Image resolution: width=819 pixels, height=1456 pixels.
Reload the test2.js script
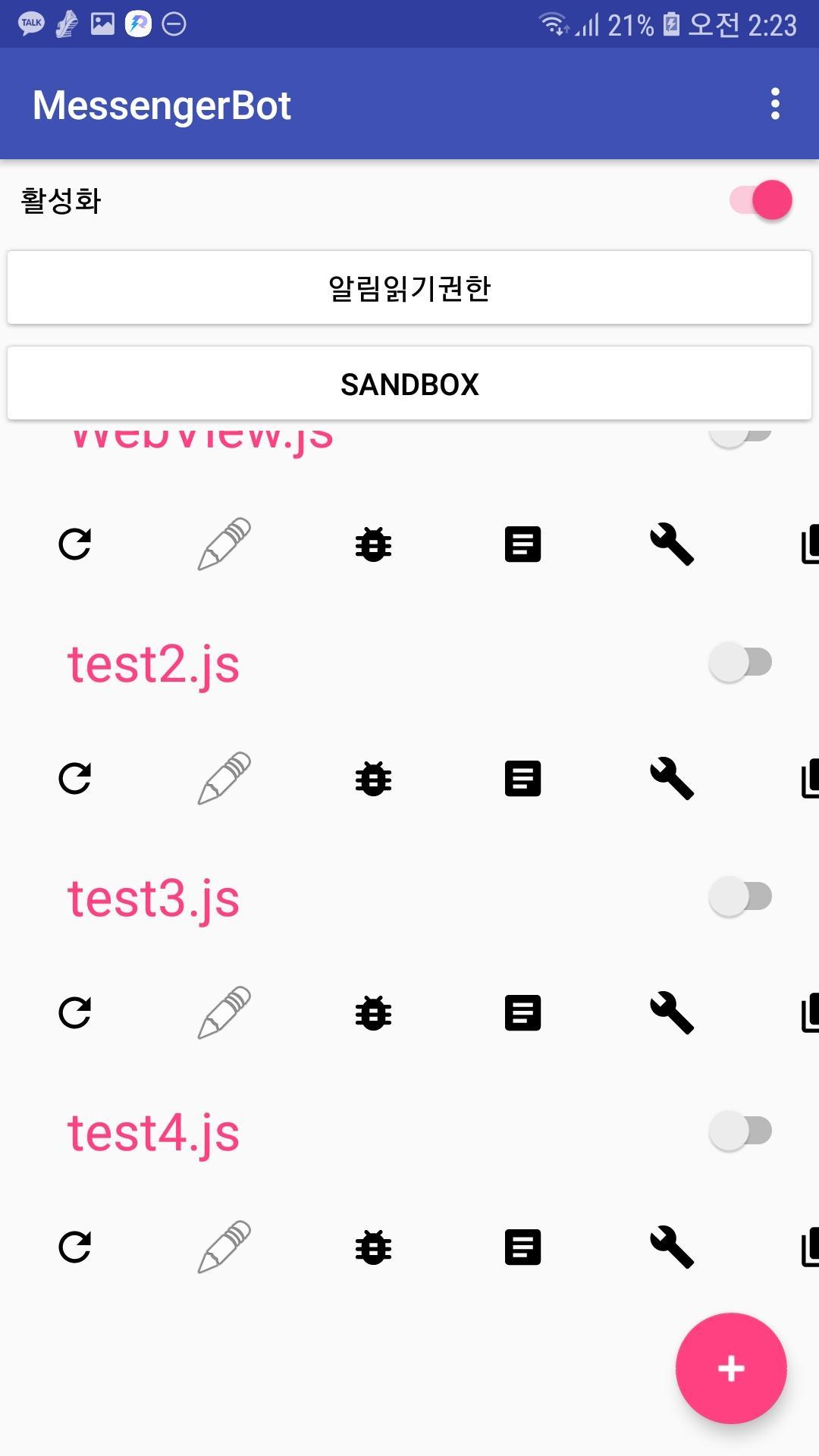click(75, 779)
